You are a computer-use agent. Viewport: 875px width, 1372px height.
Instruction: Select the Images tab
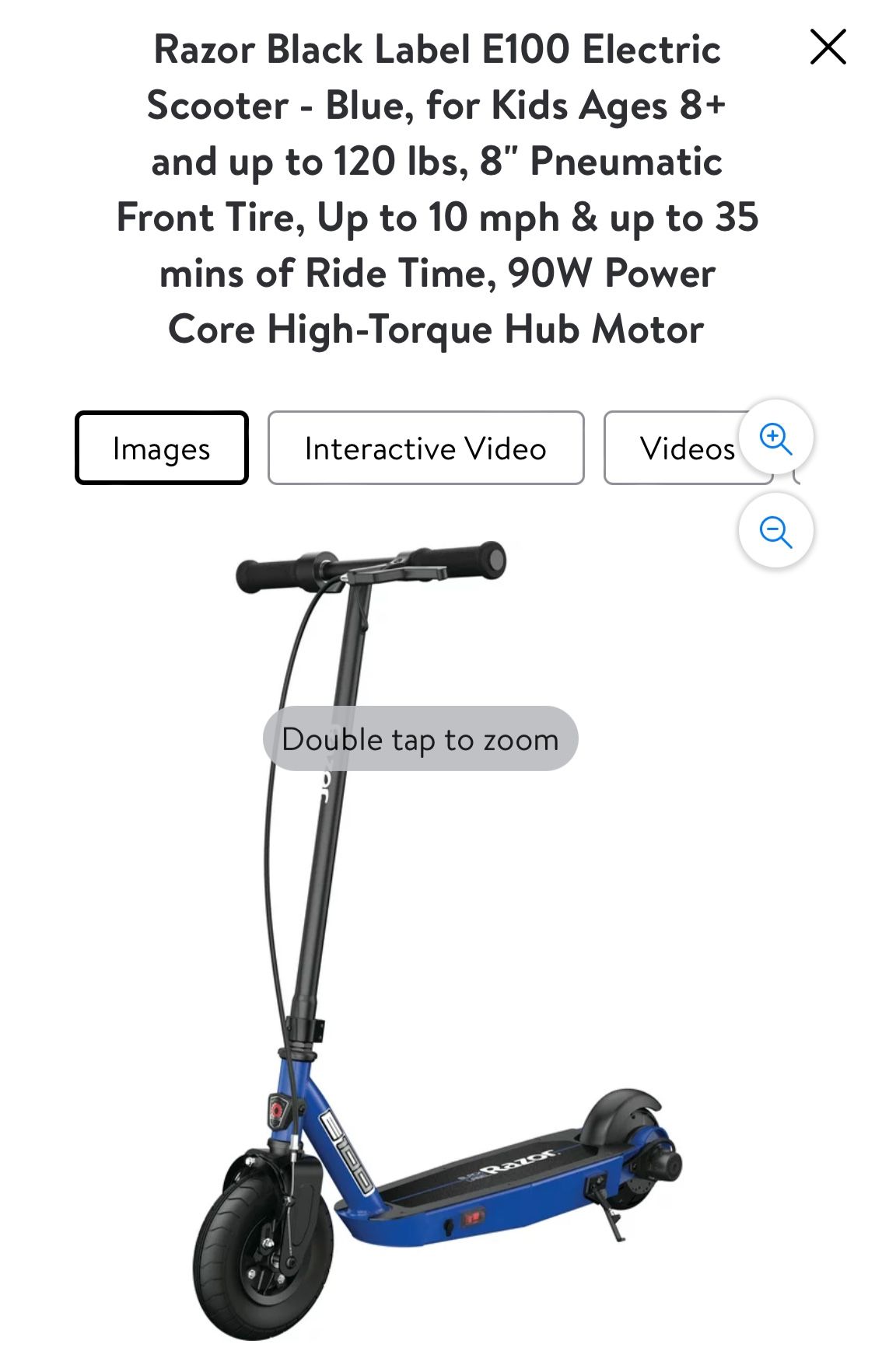pos(162,449)
